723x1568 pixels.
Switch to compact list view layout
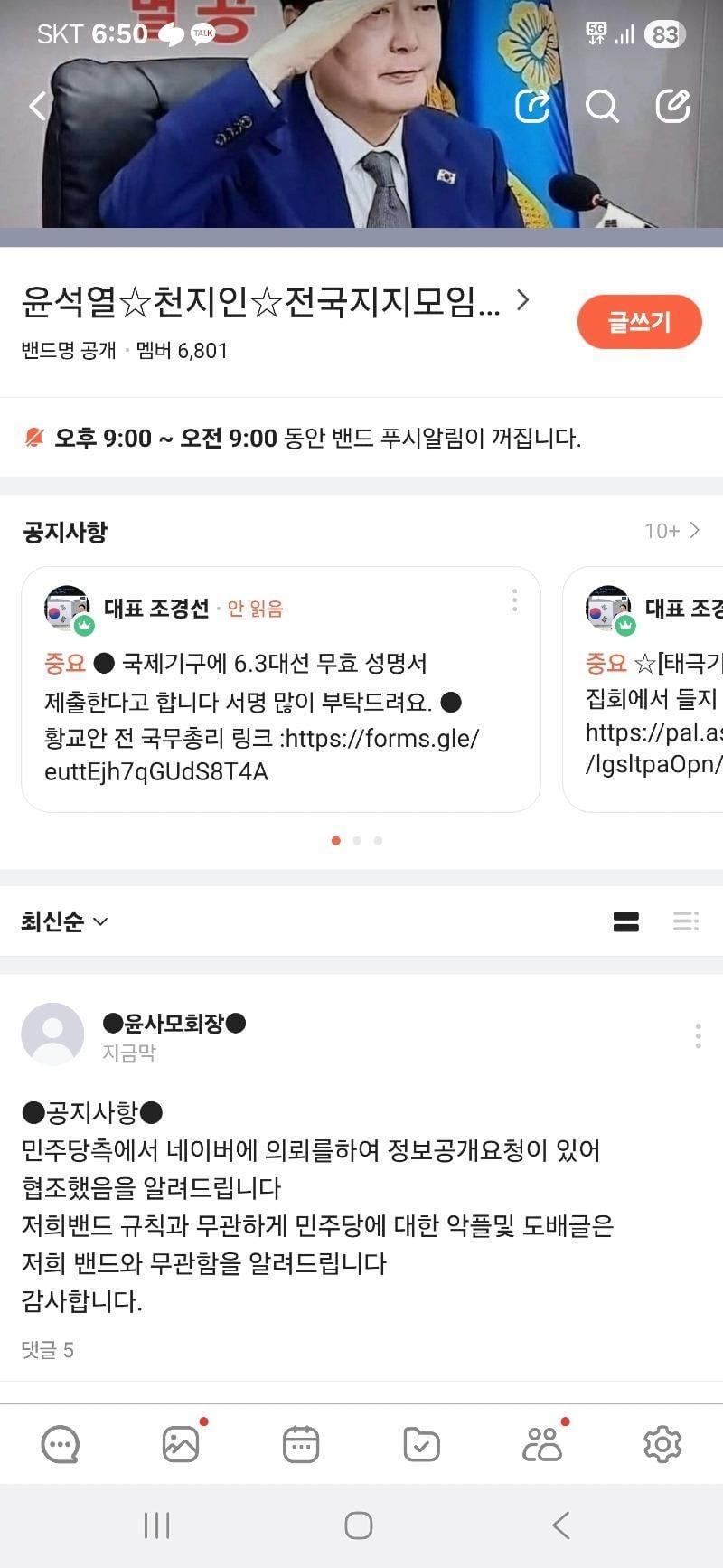686,921
